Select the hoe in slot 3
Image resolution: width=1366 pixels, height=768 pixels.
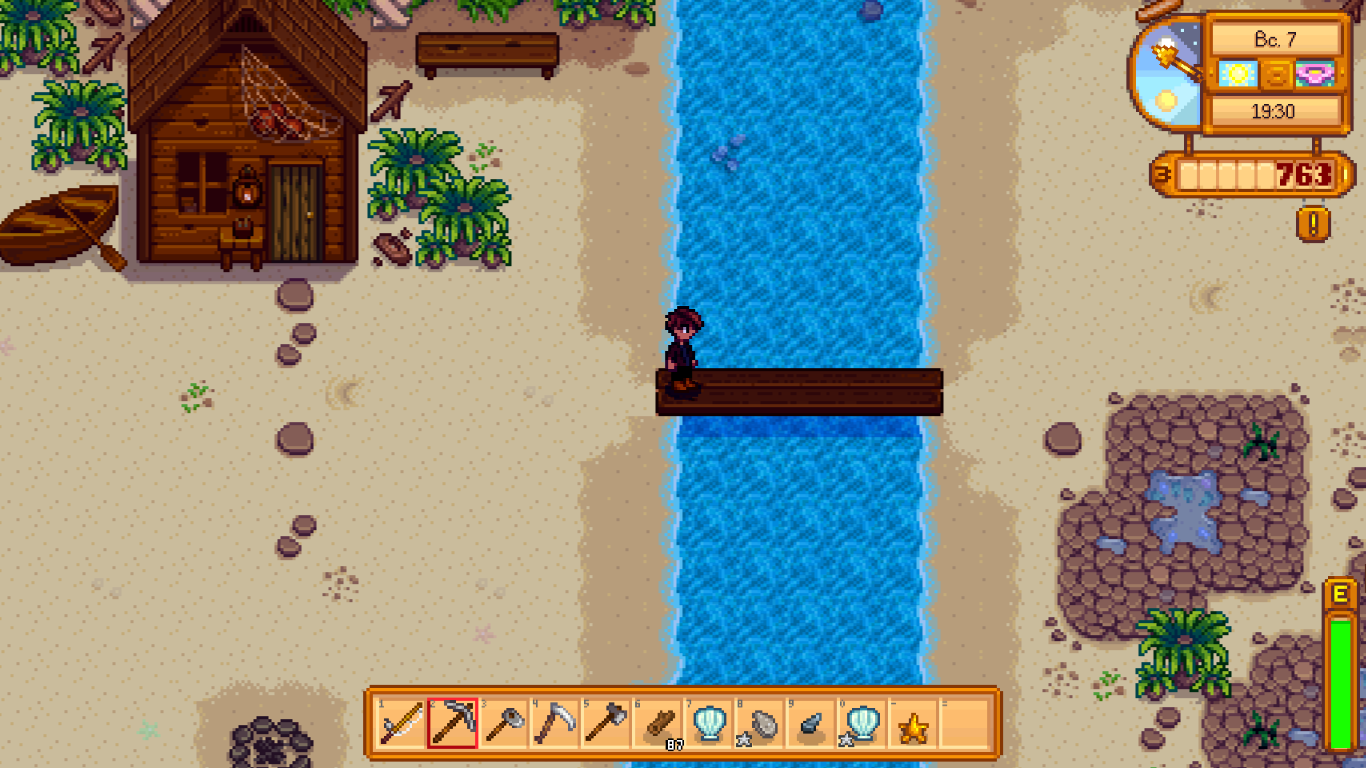coord(504,723)
